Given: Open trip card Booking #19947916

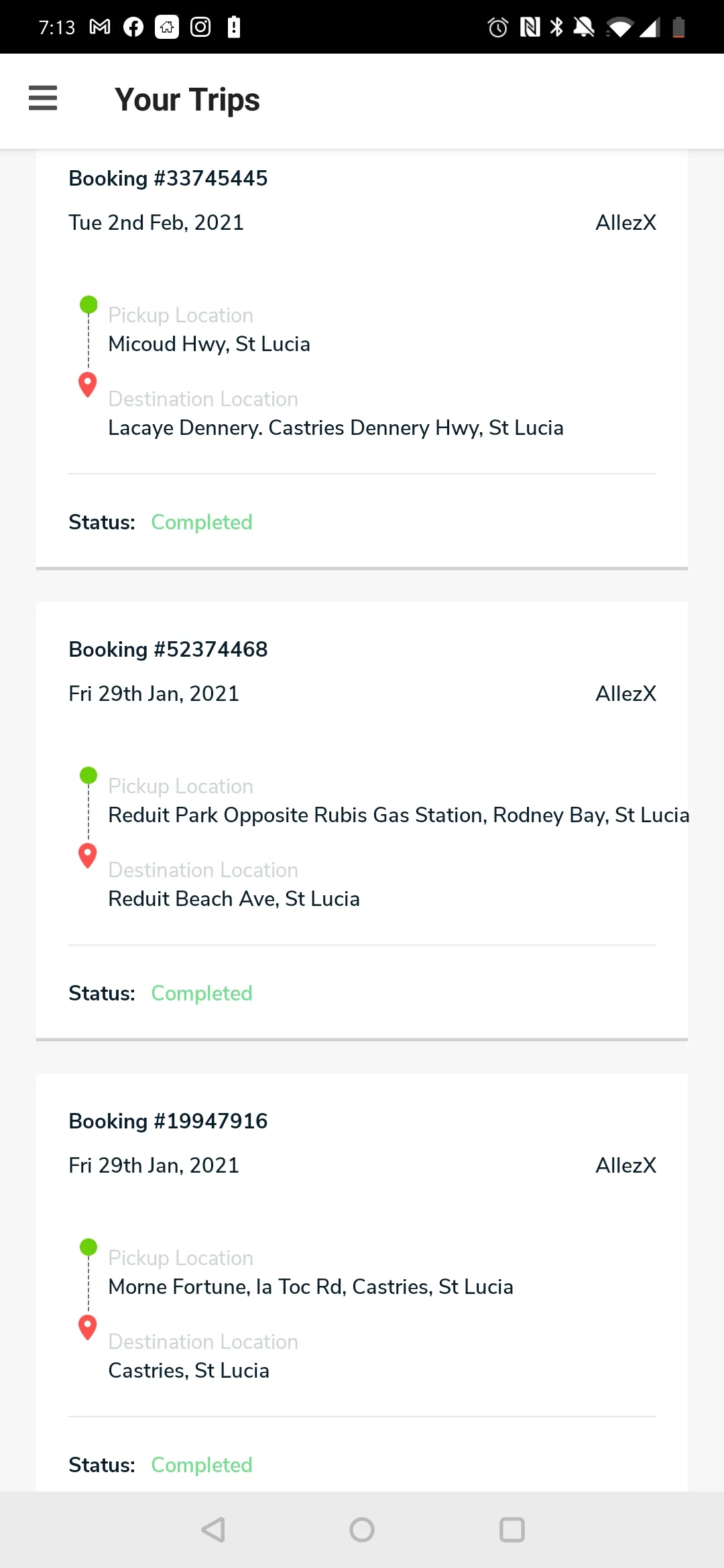Looking at the screenshot, I should click(x=362, y=1282).
